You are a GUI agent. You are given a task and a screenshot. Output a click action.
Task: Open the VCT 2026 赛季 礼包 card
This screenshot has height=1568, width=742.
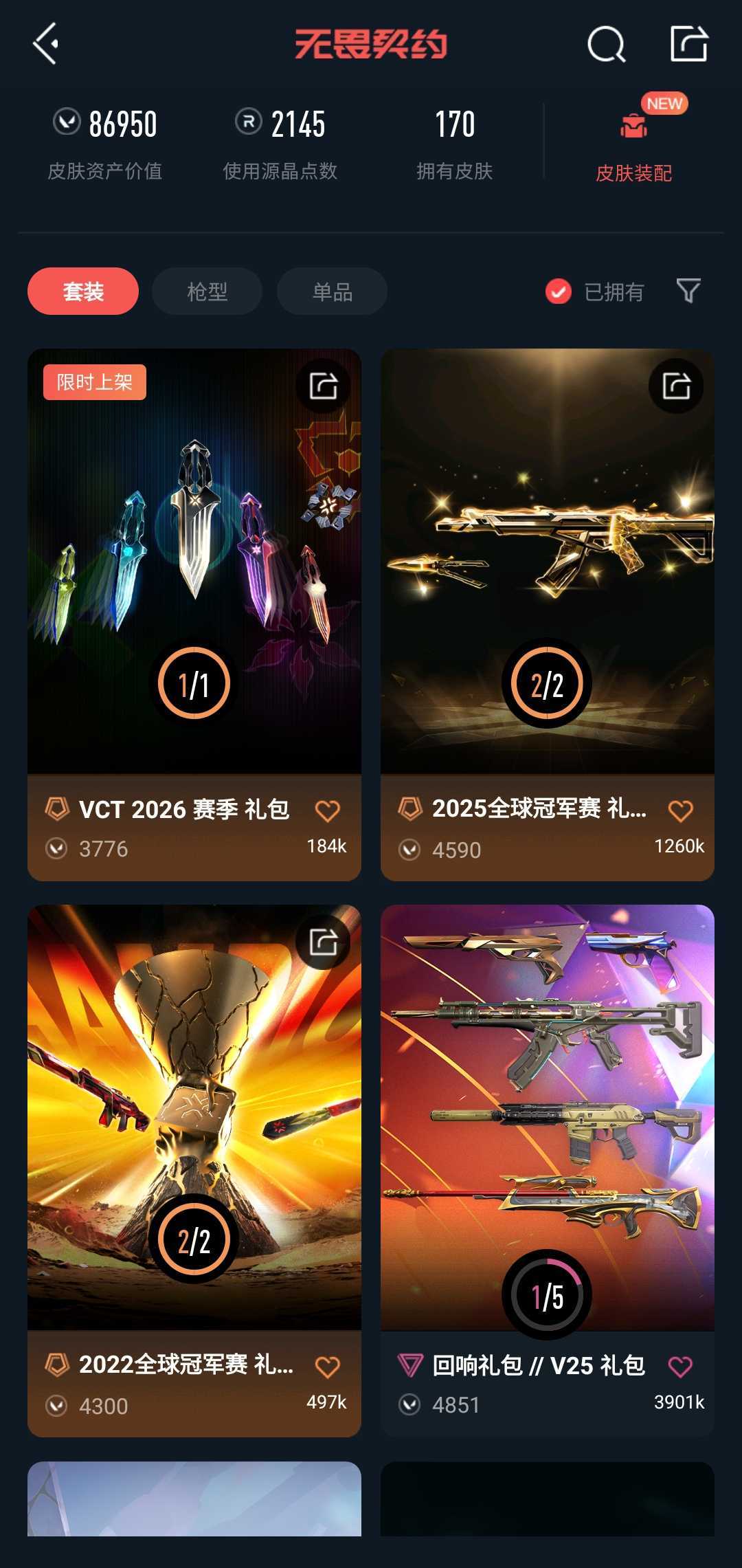tap(194, 615)
